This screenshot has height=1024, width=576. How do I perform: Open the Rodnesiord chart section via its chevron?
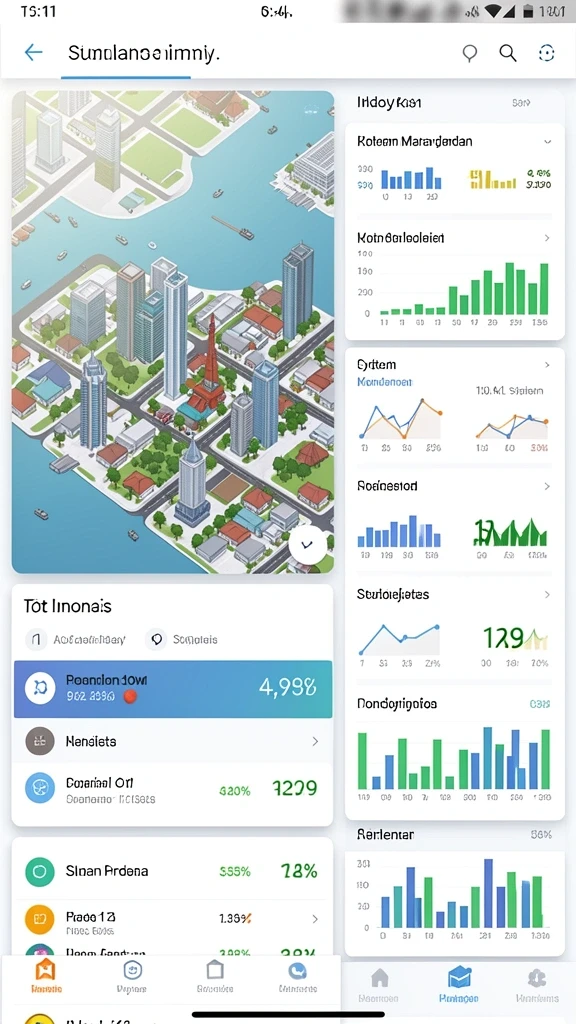point(547,487)
